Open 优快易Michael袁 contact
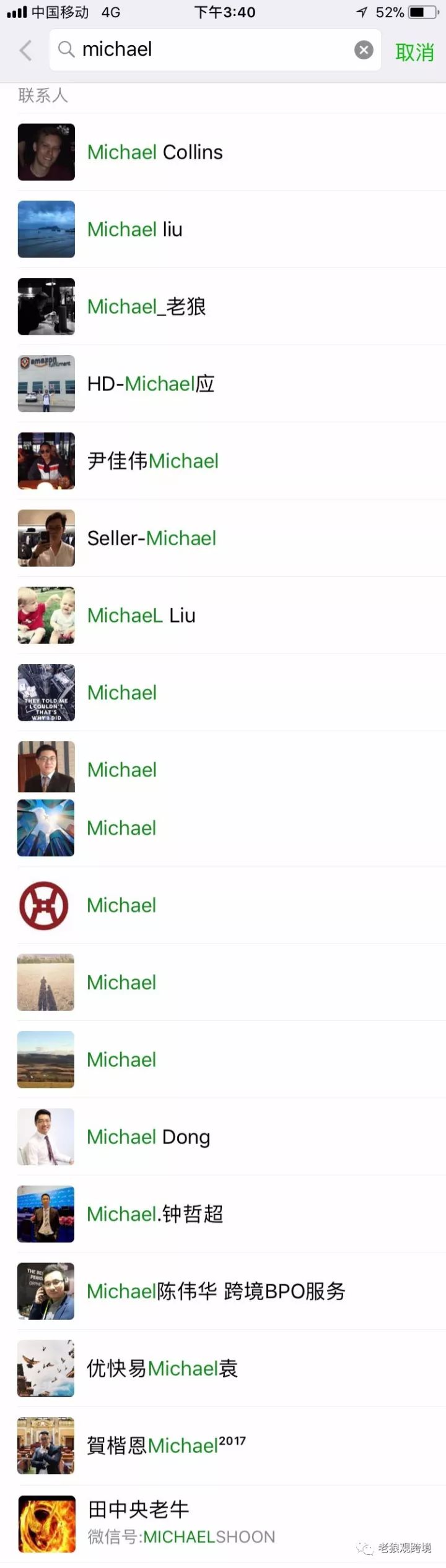Viewport: 446px width, 1568px height. pos(162,1369)
